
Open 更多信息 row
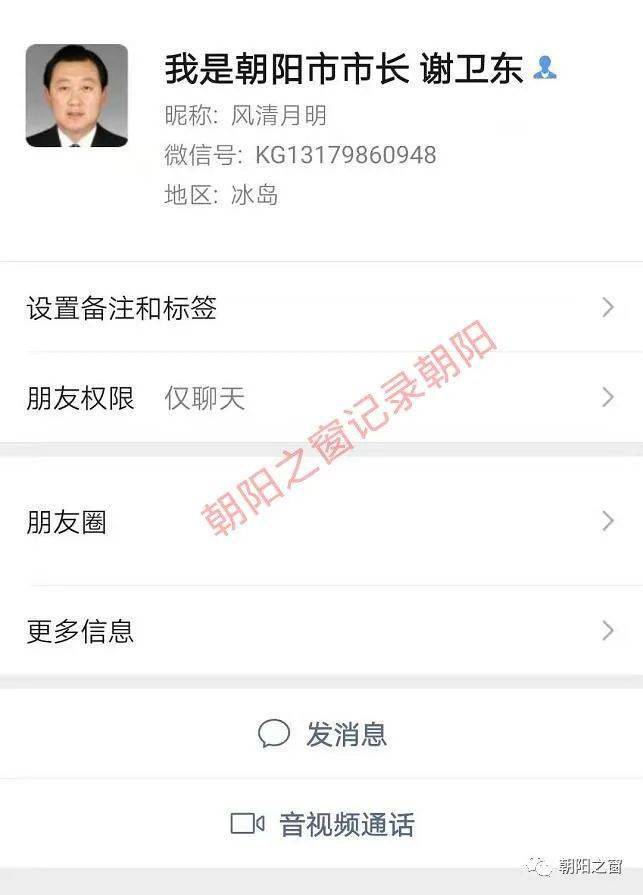pos(321,631)
